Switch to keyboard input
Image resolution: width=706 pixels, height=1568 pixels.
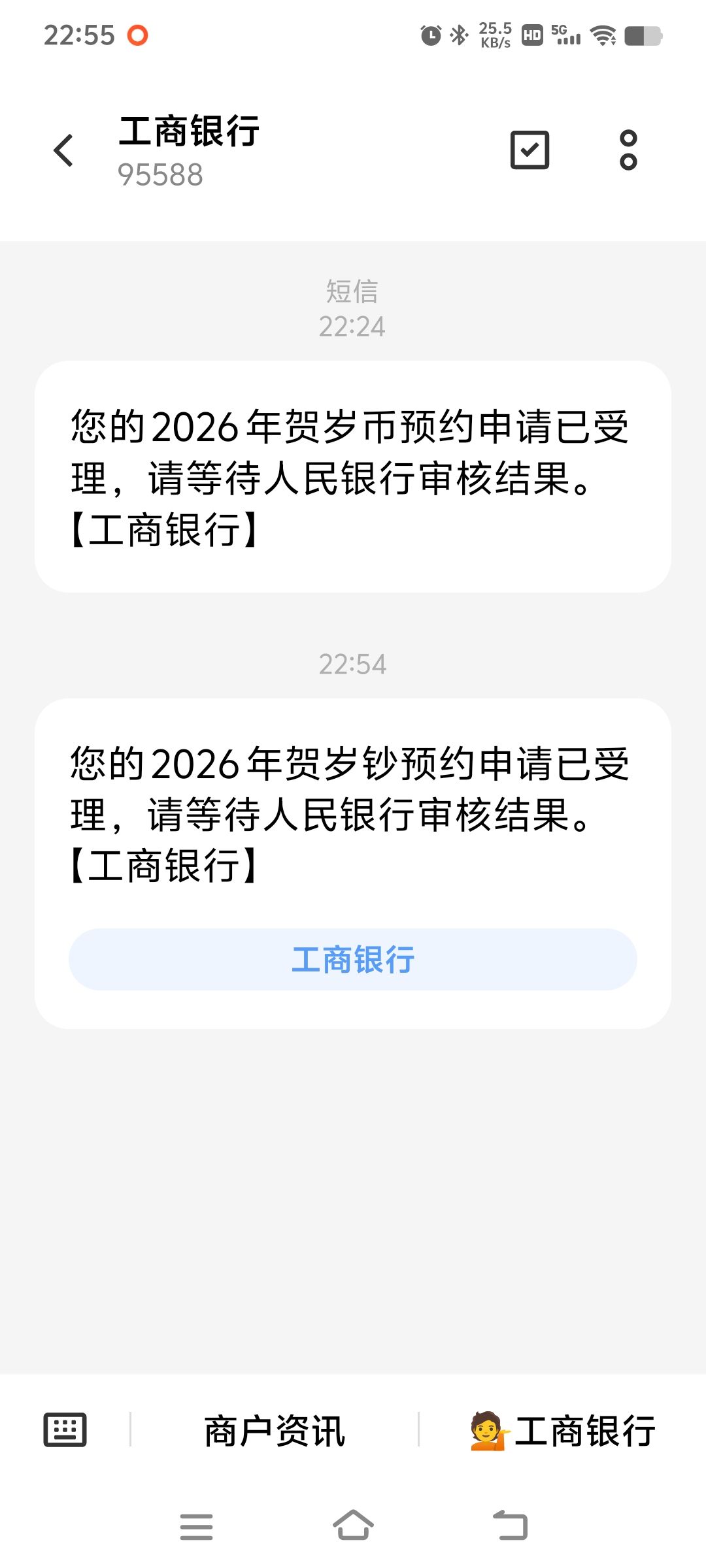(65, 1429)
